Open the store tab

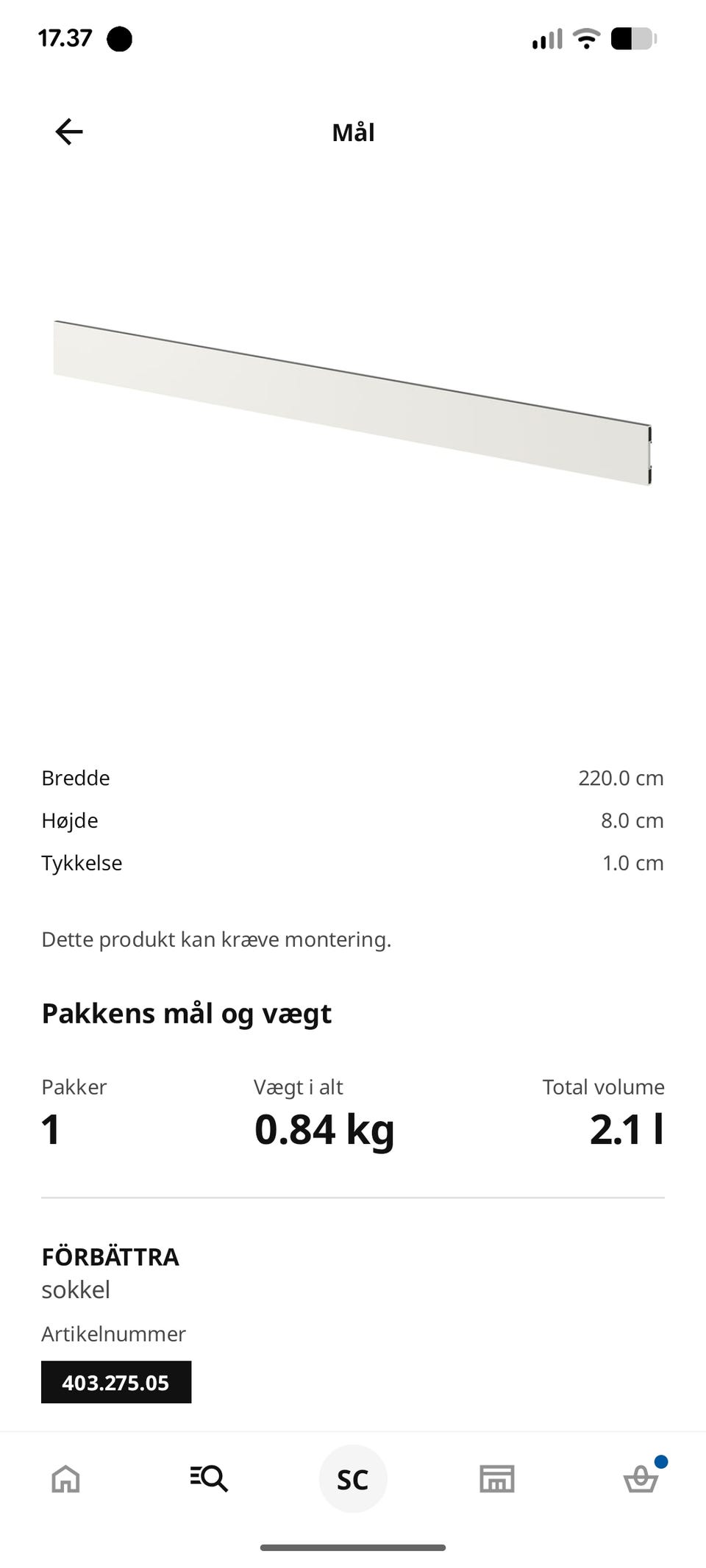(x=496, y=1478)
